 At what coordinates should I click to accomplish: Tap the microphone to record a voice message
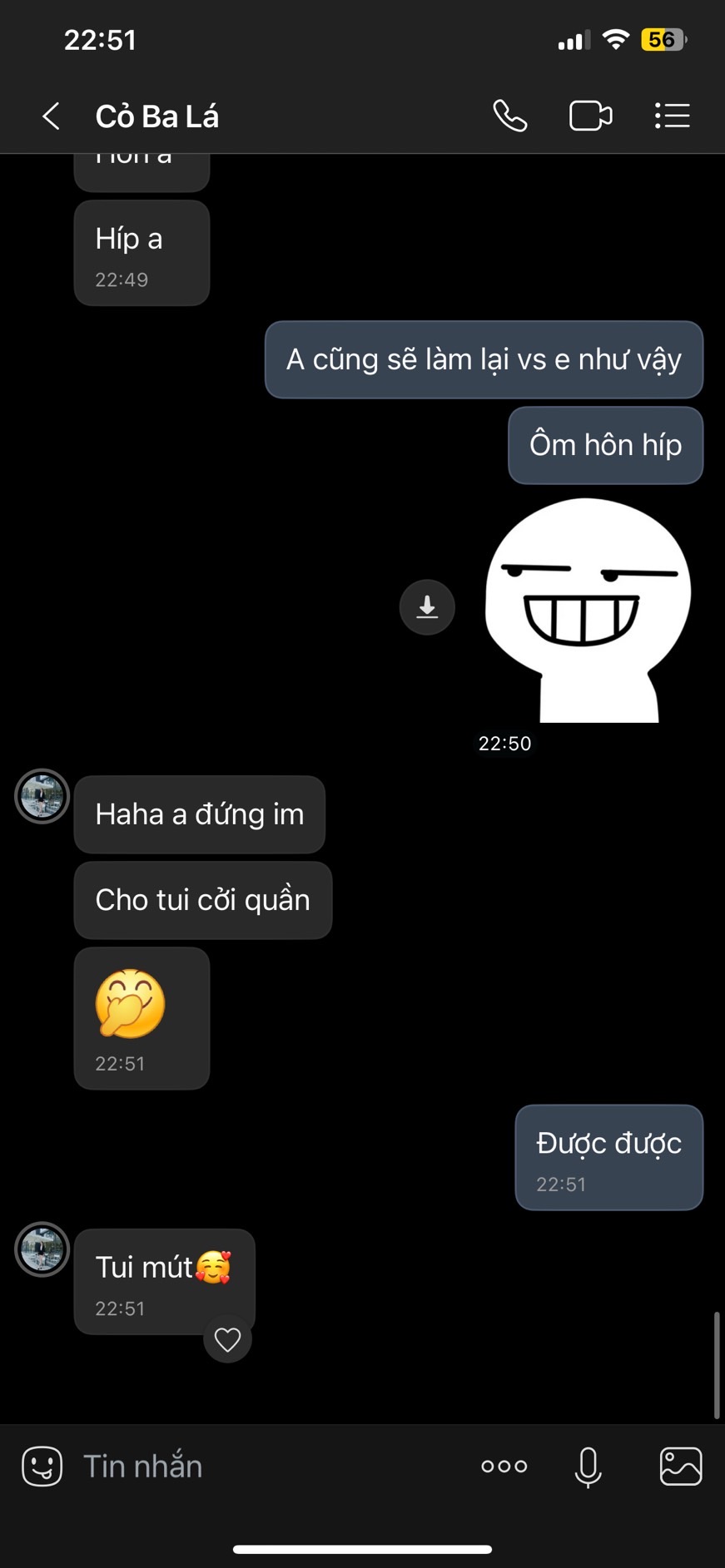(588, 1466)
